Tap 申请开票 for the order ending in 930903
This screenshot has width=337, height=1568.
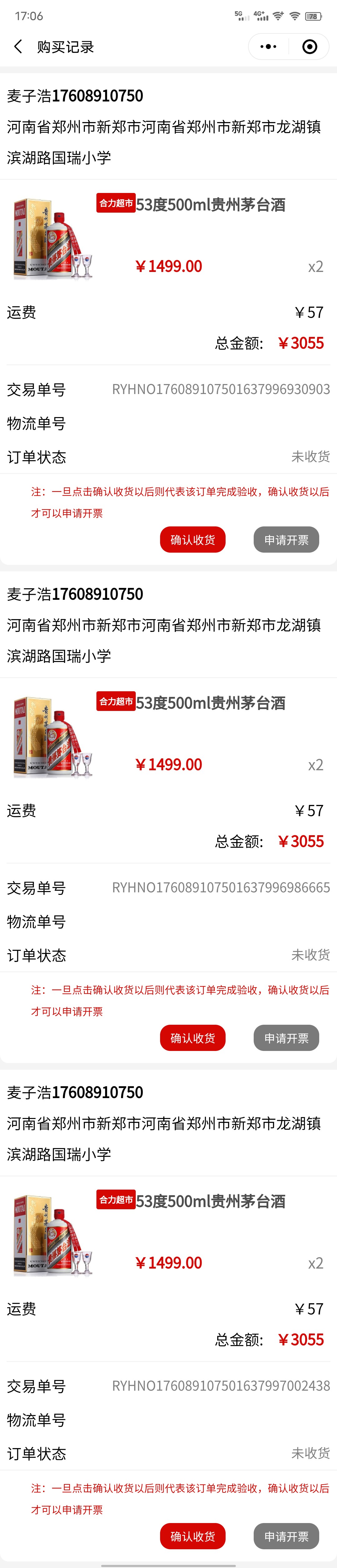point(286,540)
